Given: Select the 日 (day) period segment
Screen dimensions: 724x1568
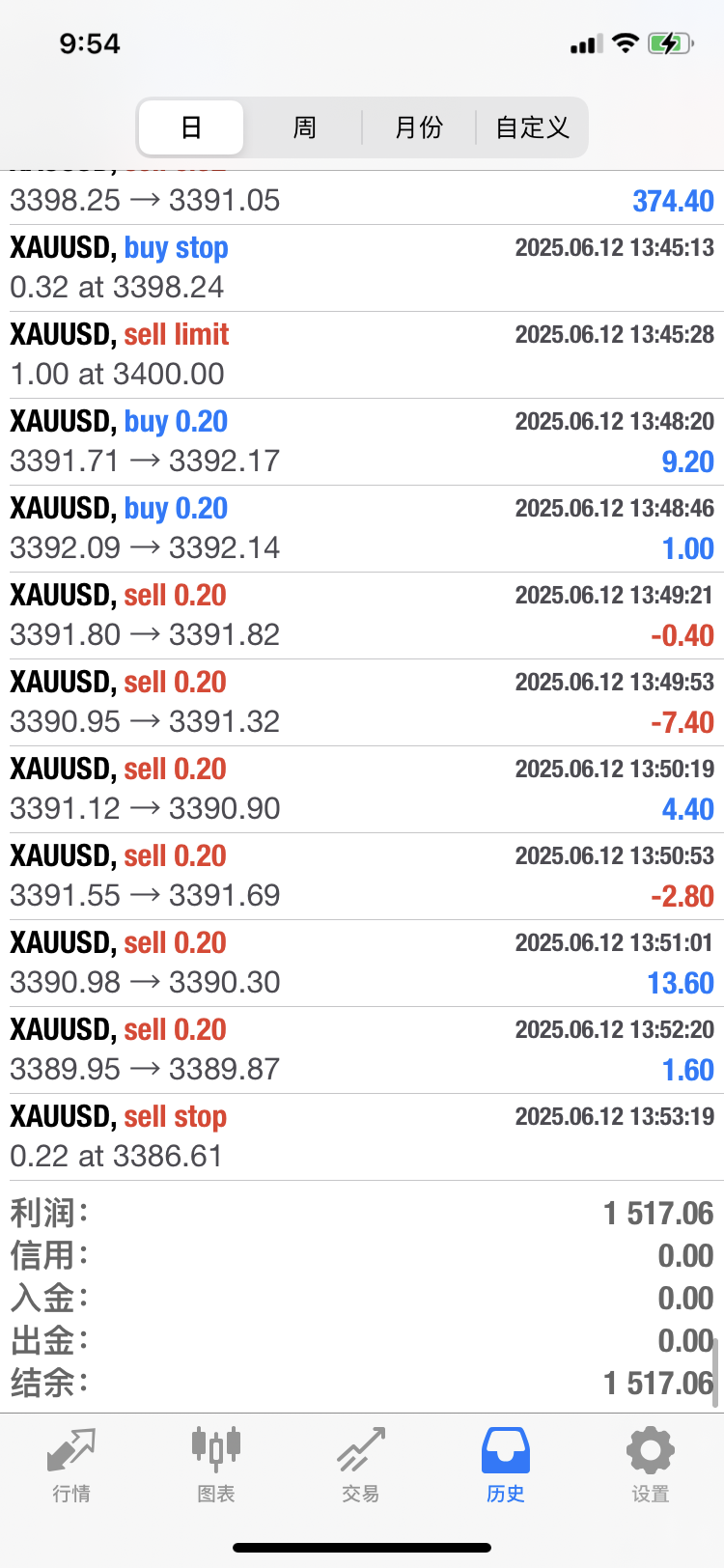Looking at the screenshot, I should (x=191, y=127).
